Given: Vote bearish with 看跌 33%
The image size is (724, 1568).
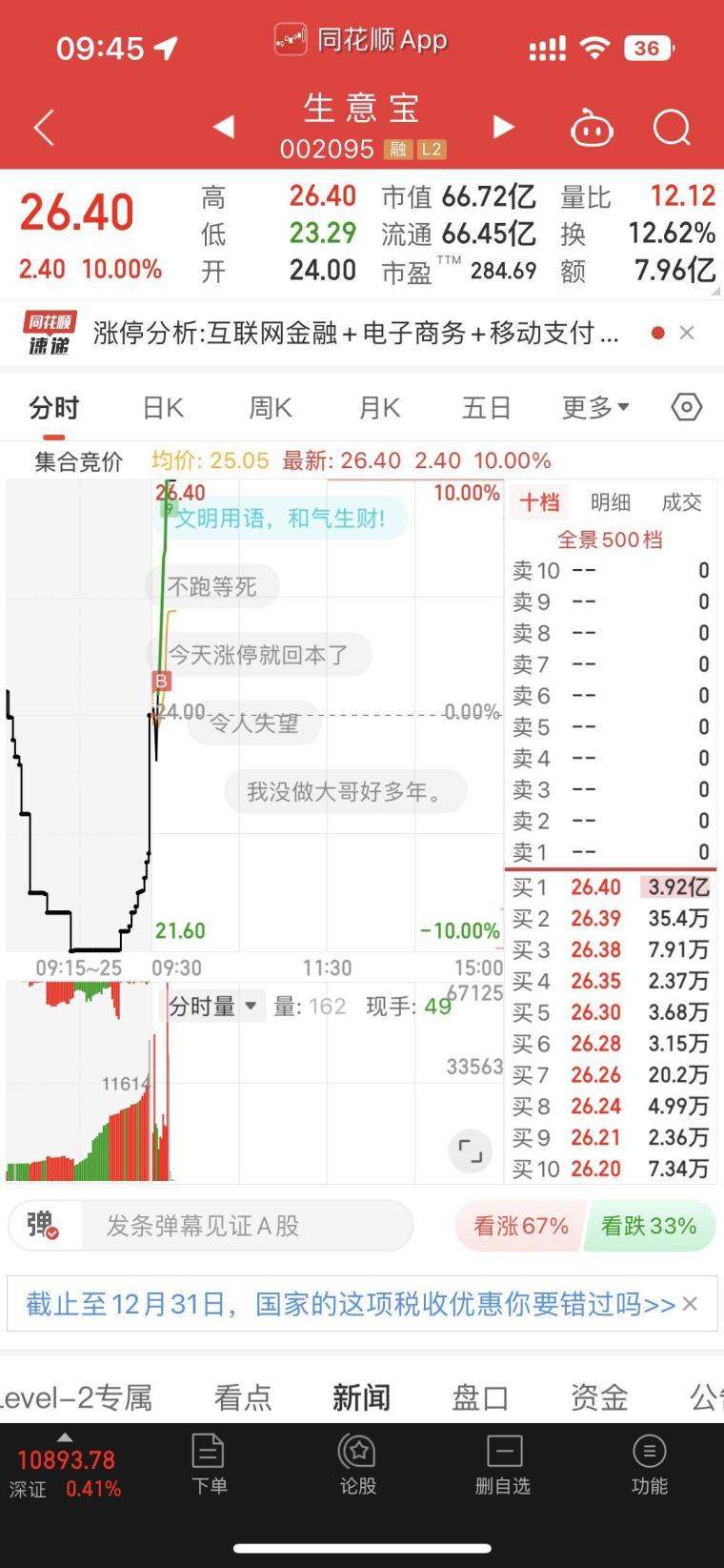Looking at the screenshot, I should click(x=650, y=1227).
